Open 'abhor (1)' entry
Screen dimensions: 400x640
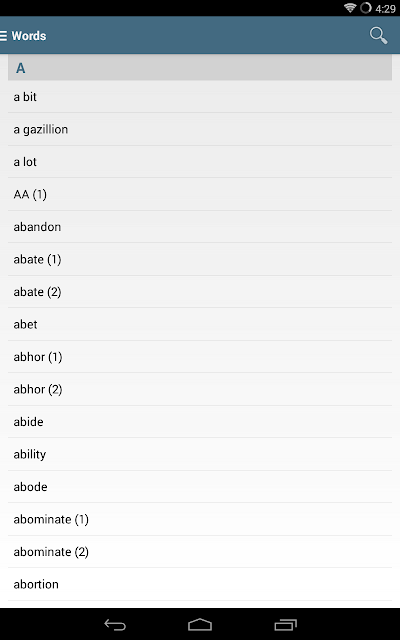coord(200,357)
